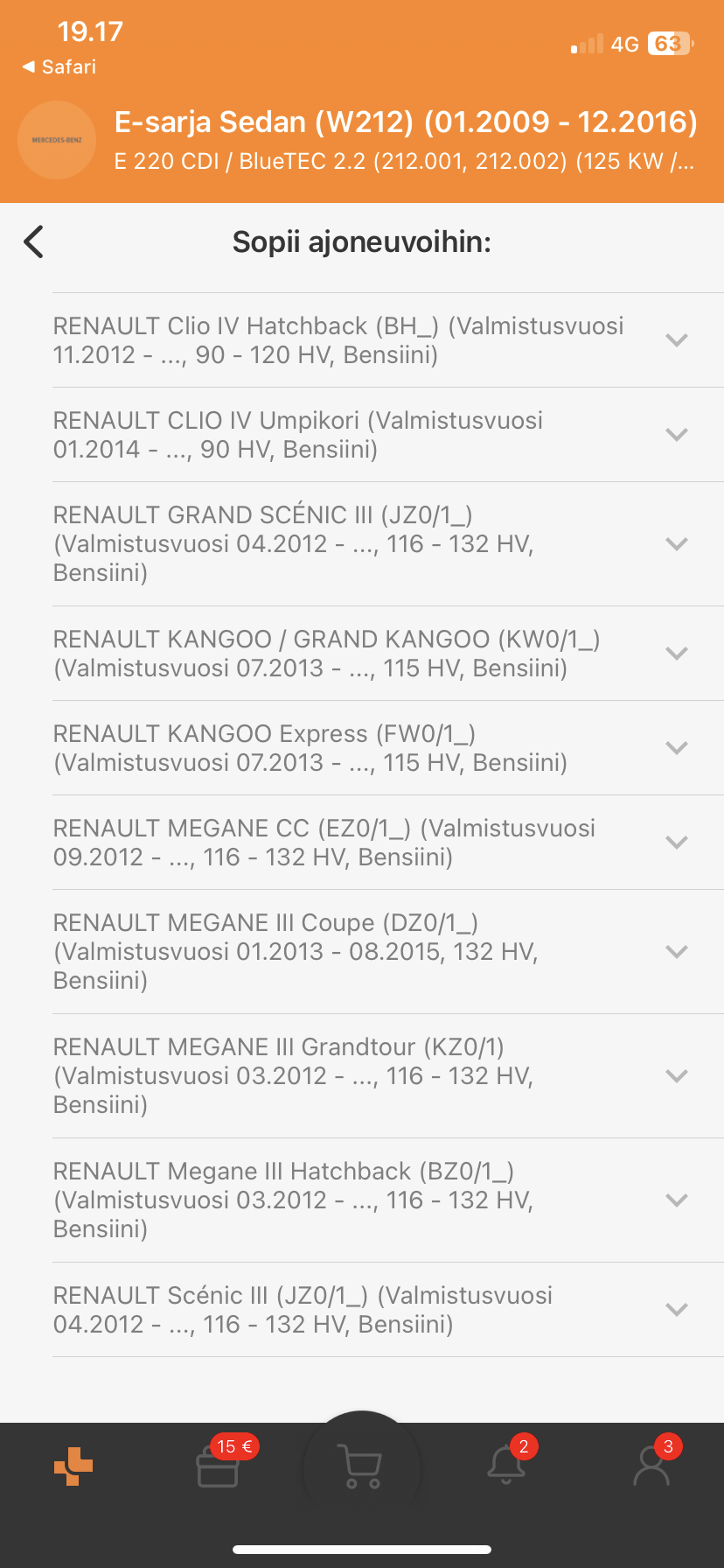
Task: Go back using the arrow icon
Action: [x=34, y=241]
